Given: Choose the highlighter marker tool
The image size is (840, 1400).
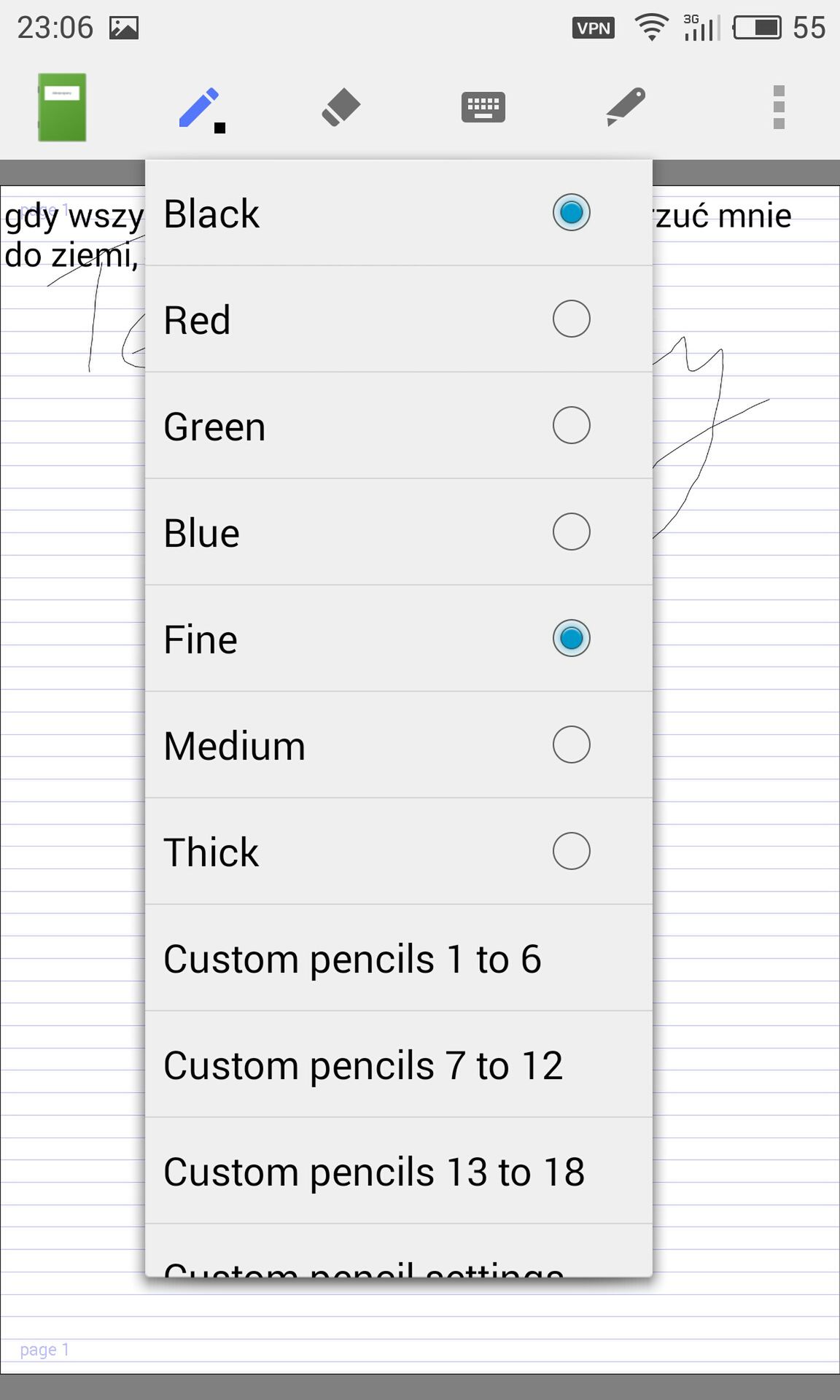Looking at the screenshot, I should tap(626, 107).
